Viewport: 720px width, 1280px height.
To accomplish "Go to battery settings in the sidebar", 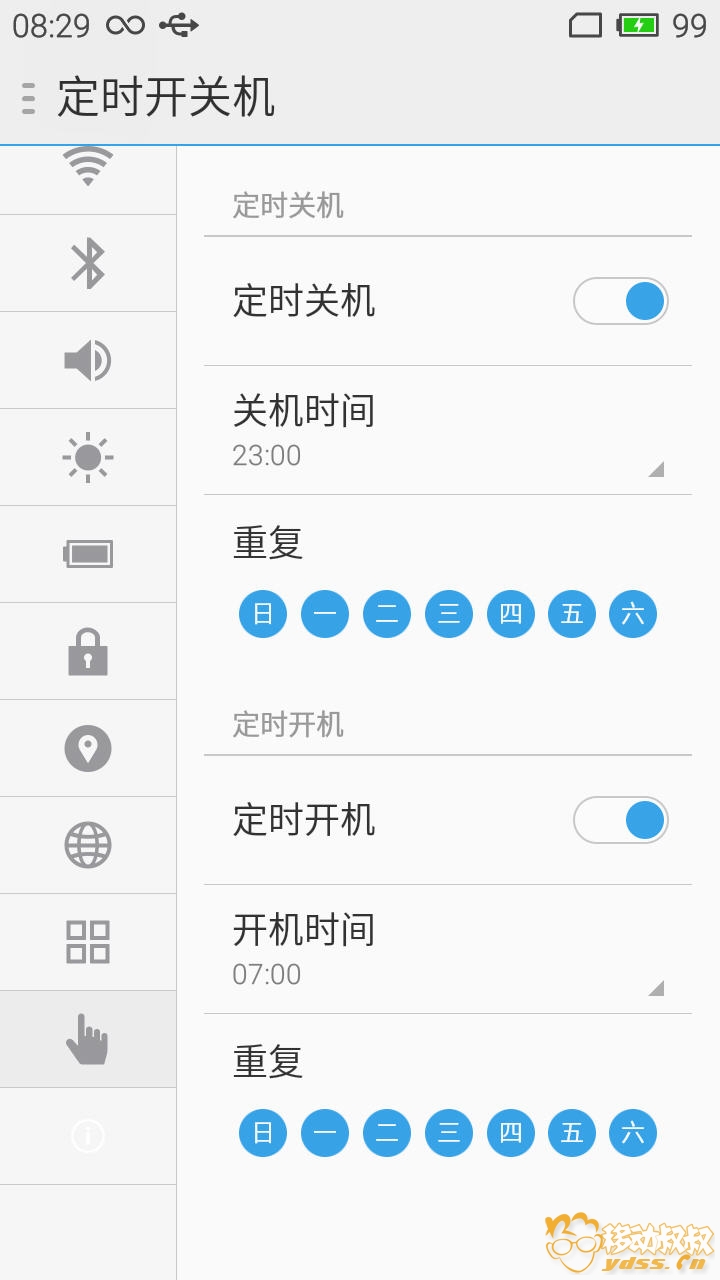I will click(88, 554).
